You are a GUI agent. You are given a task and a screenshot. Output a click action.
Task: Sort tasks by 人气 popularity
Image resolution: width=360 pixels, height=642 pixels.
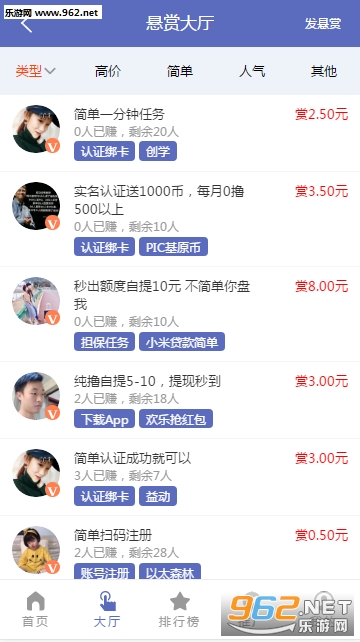coord(252,71)
